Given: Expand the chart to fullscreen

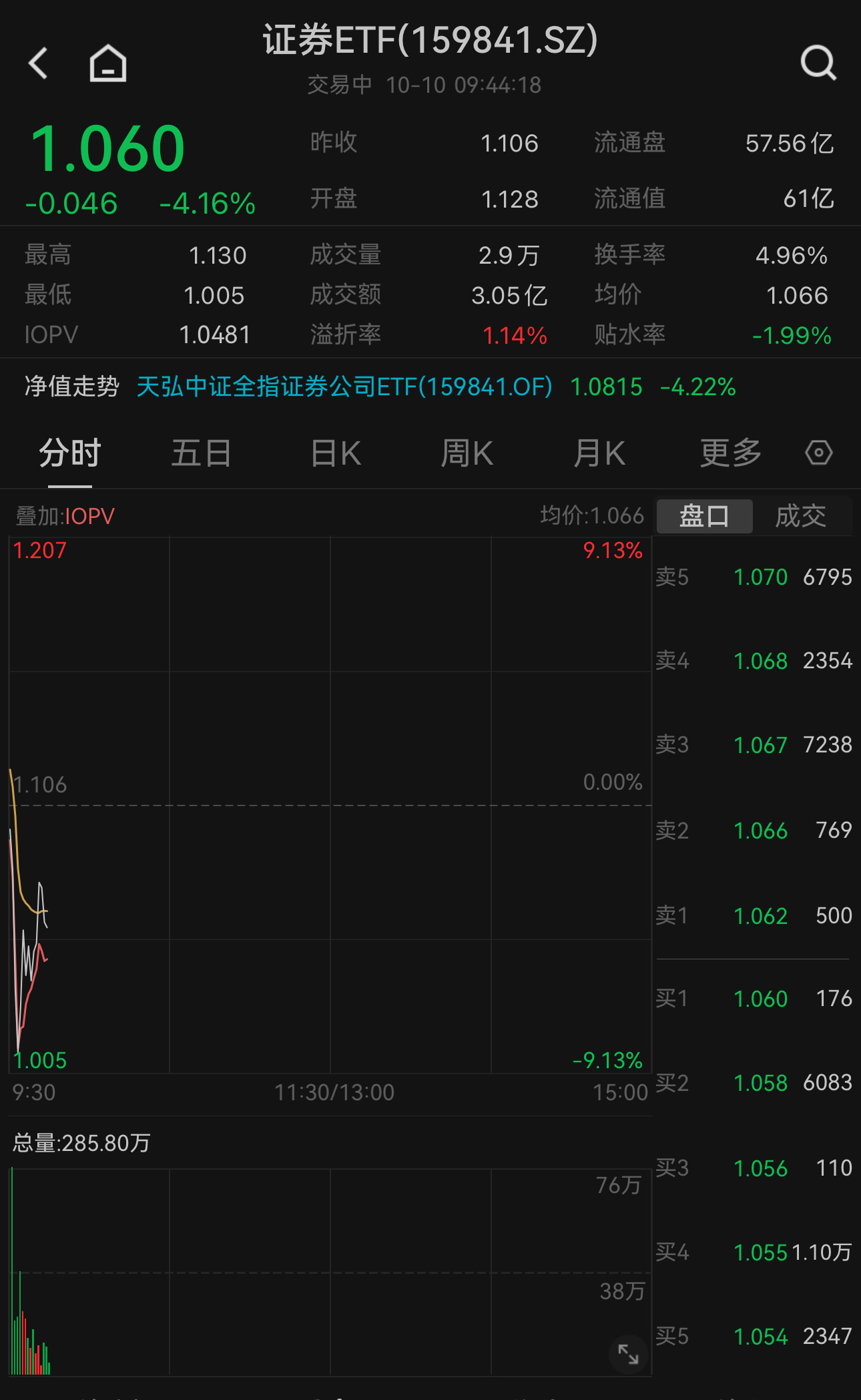Looking at the screenshot, I should click(628, 1354).
